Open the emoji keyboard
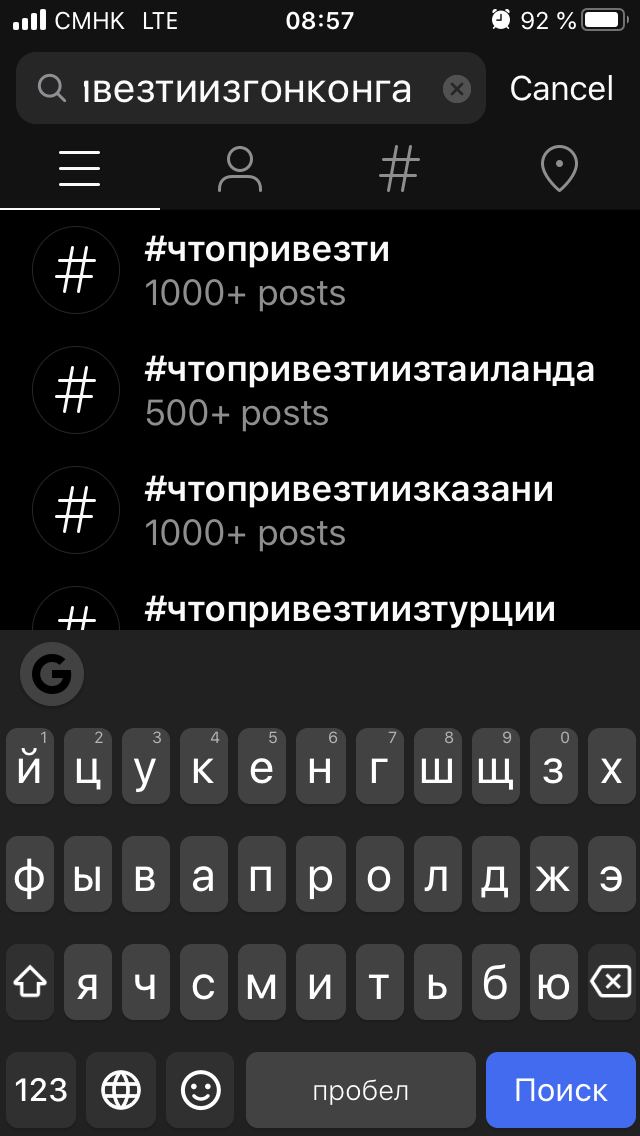The width and height of the screenshot is (640, 1136). (201, 1090)
